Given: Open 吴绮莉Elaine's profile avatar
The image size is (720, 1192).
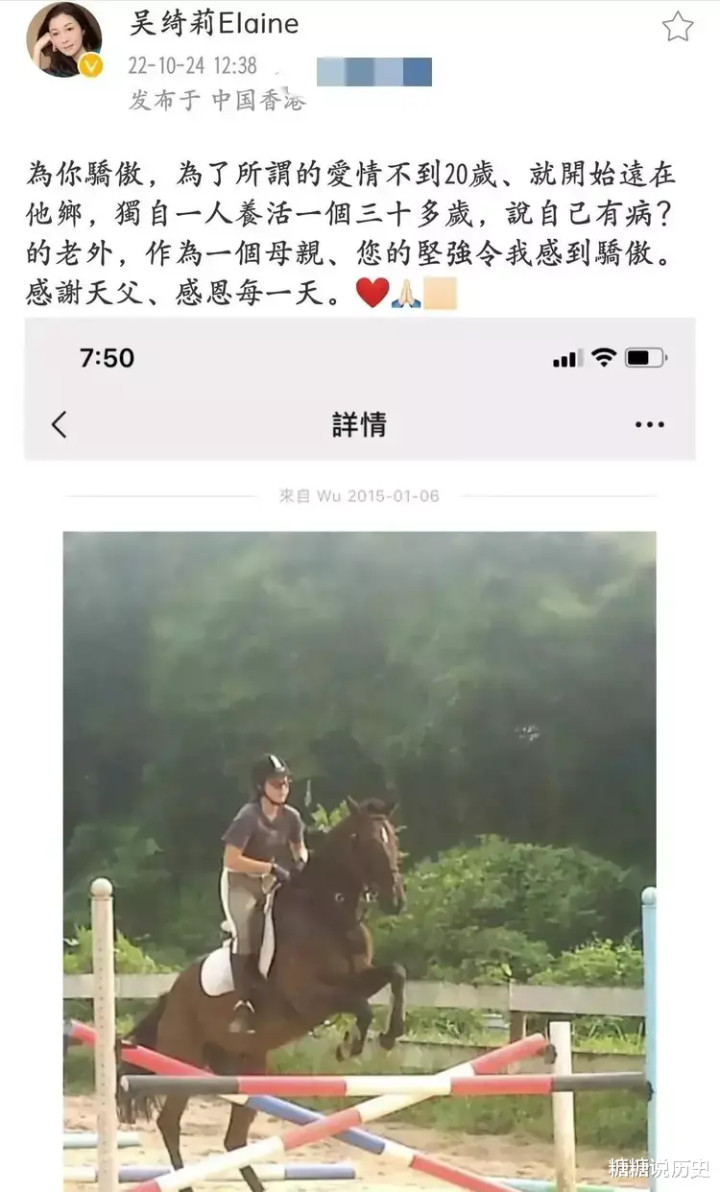Looking at the screenshot, I should (x=64, y=39).
